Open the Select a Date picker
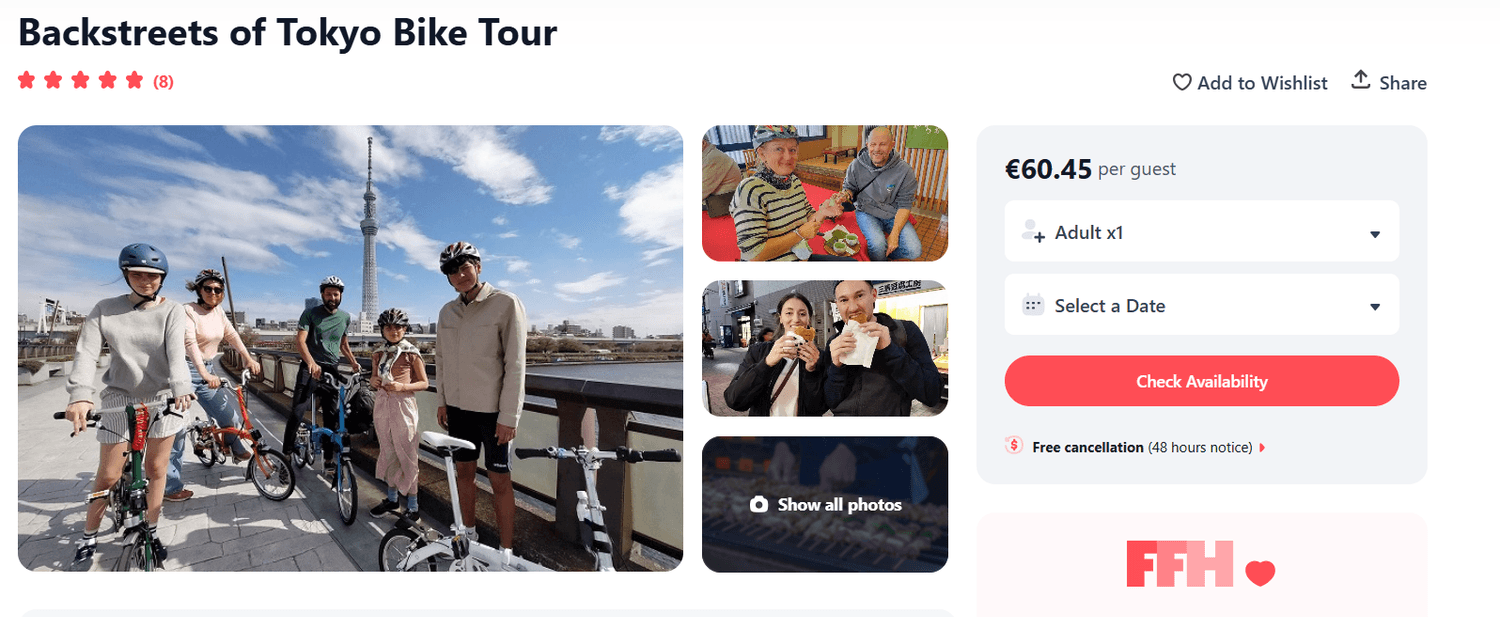 (1201, 305)
